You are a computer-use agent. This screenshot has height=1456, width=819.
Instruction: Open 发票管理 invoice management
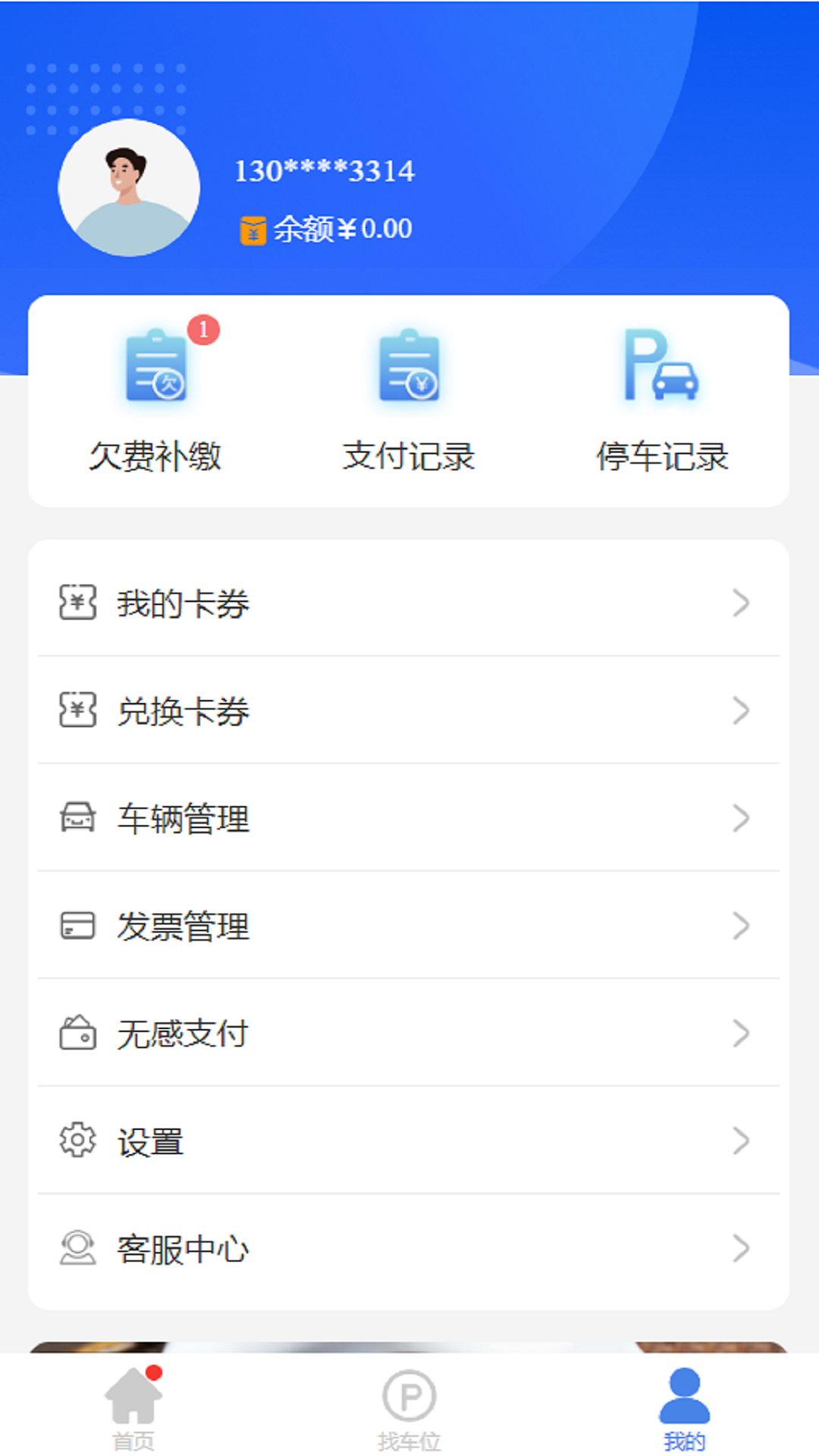coord(409,926)
